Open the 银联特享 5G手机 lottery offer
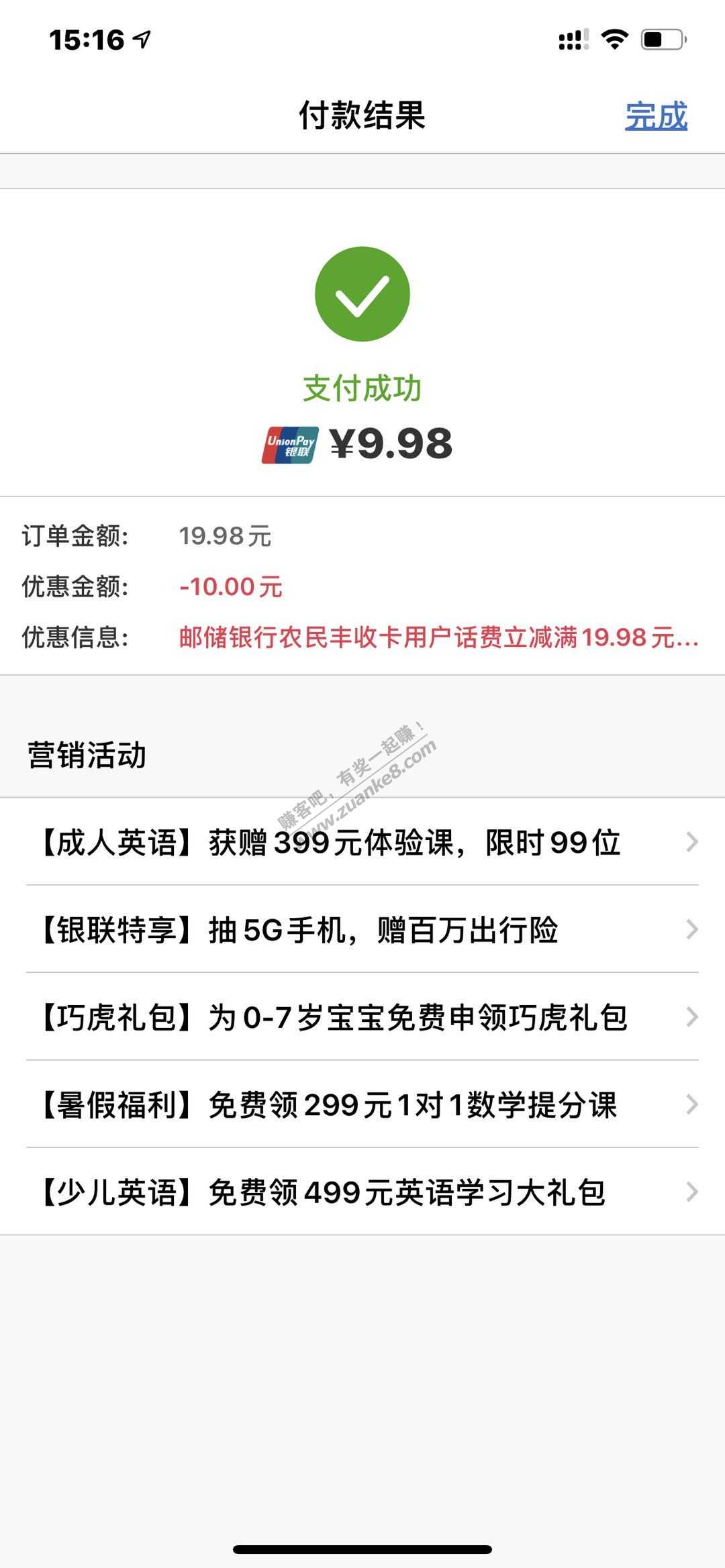The width and height of the screenshot is (725, 1568). click(362, 930)
